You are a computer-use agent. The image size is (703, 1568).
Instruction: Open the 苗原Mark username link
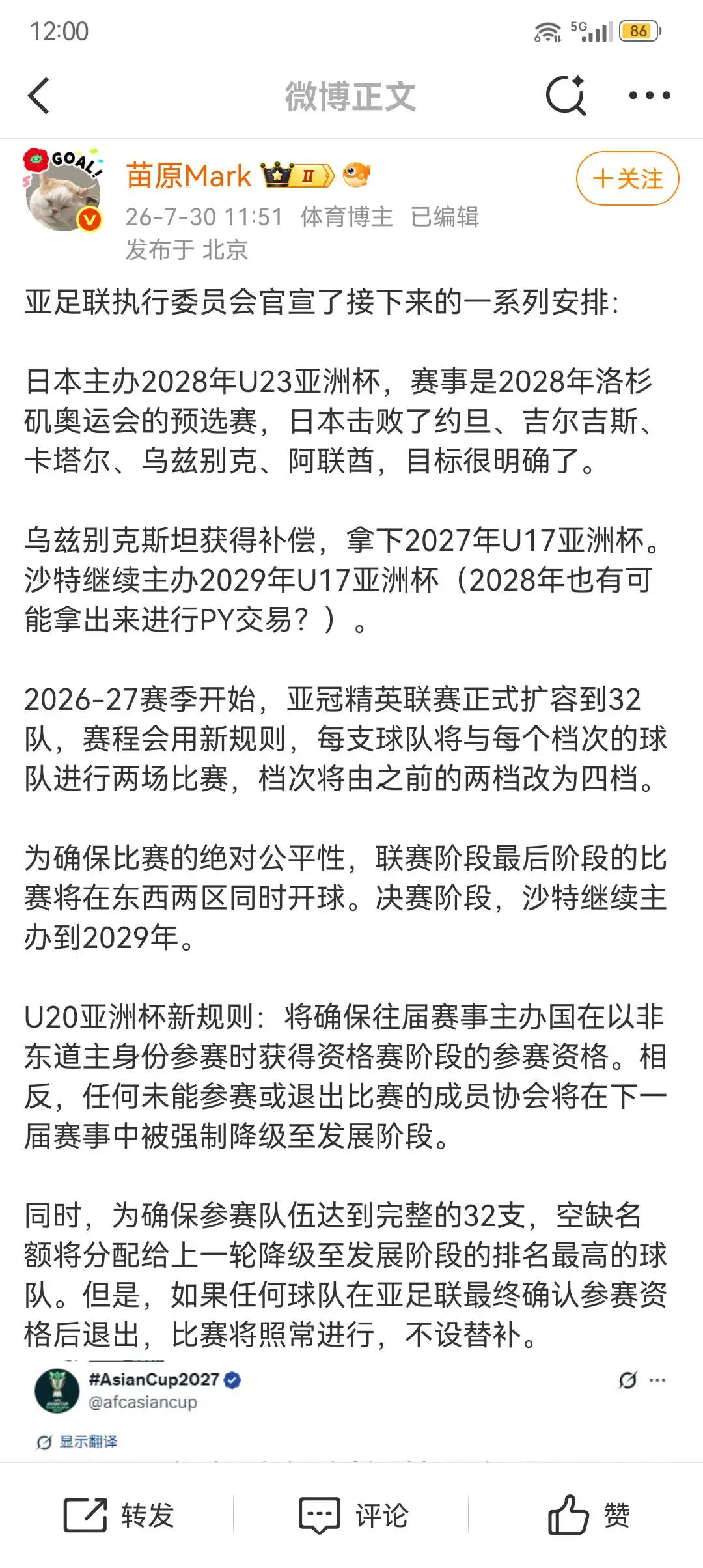pyautogui.click(x=188, y=176)
